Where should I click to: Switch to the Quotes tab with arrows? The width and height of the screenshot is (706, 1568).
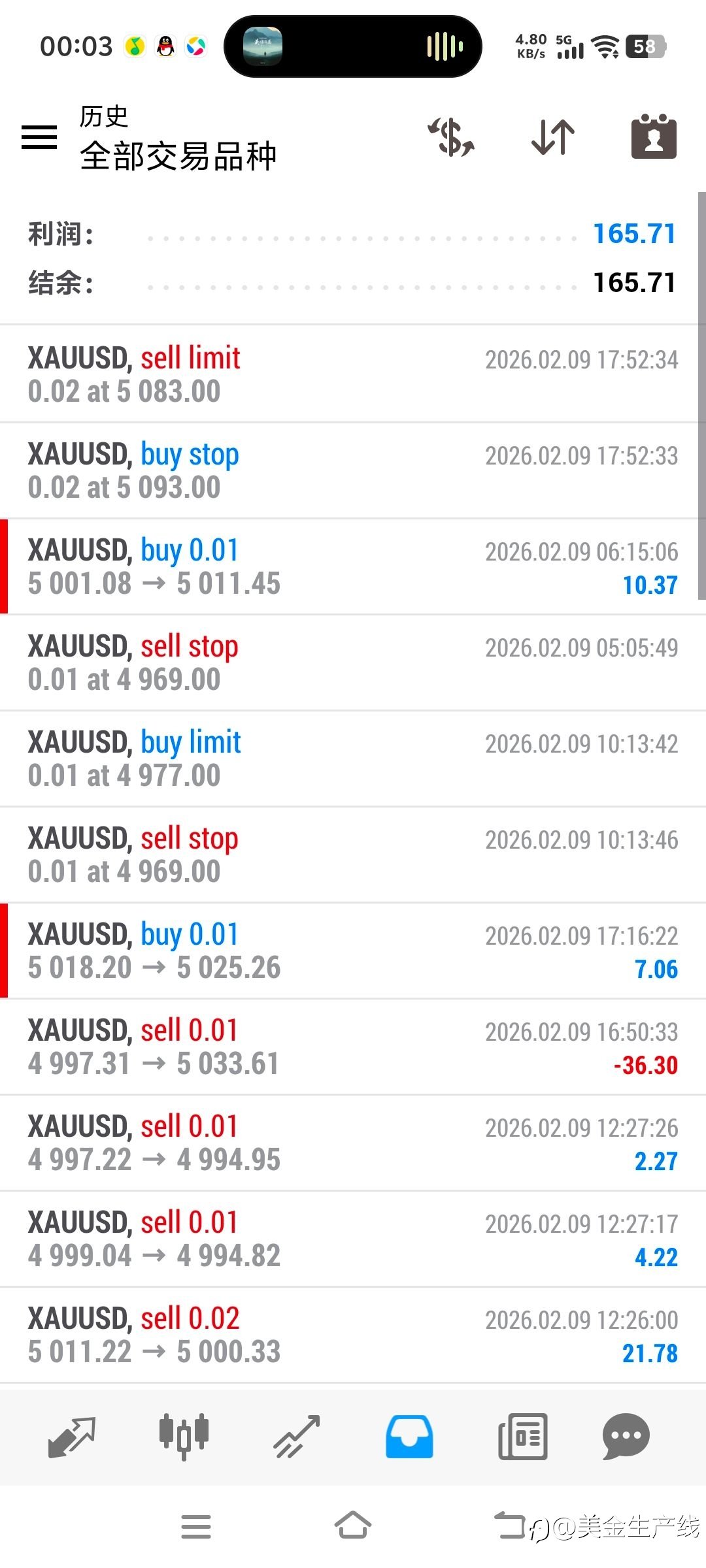(72, 1437)
